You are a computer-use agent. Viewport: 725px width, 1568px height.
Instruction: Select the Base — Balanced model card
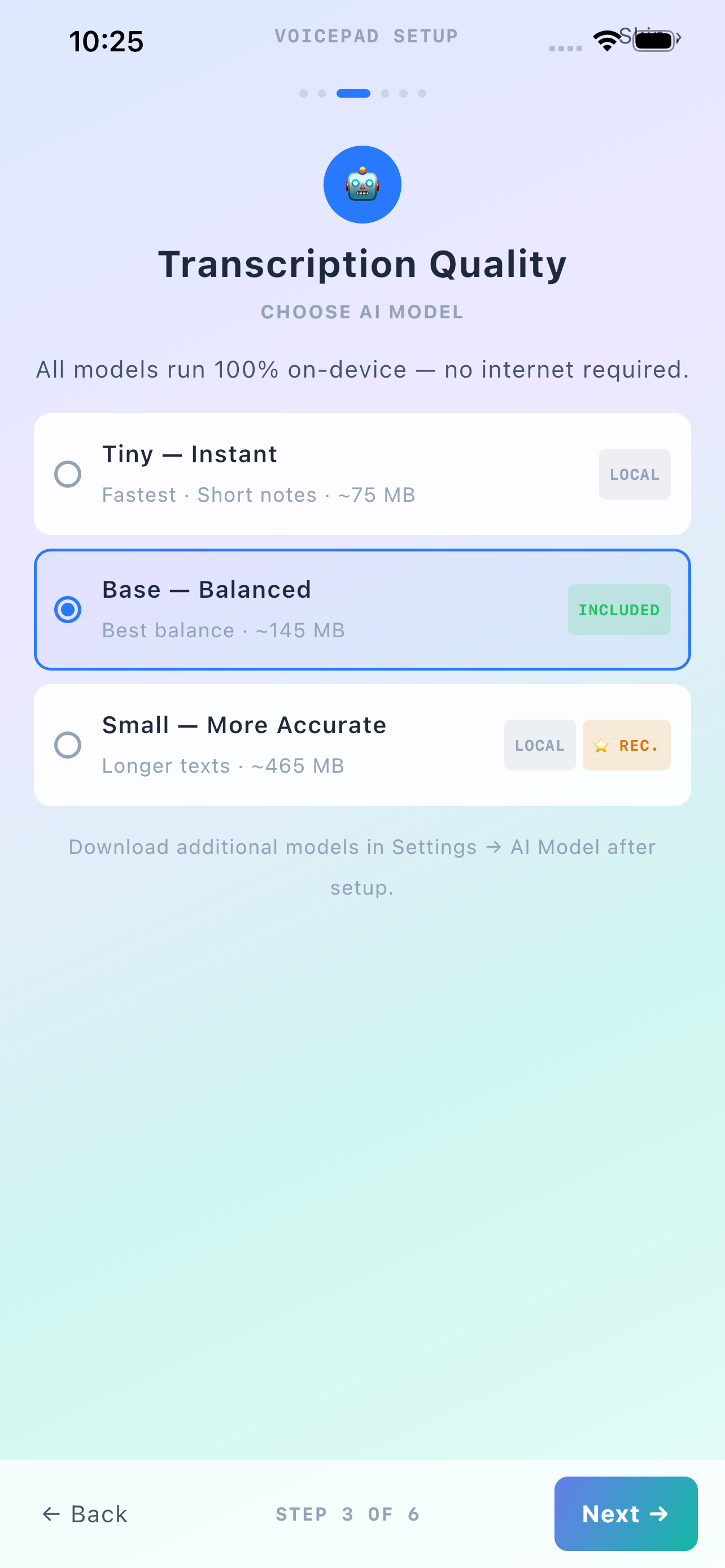click(x=362, y=609)
